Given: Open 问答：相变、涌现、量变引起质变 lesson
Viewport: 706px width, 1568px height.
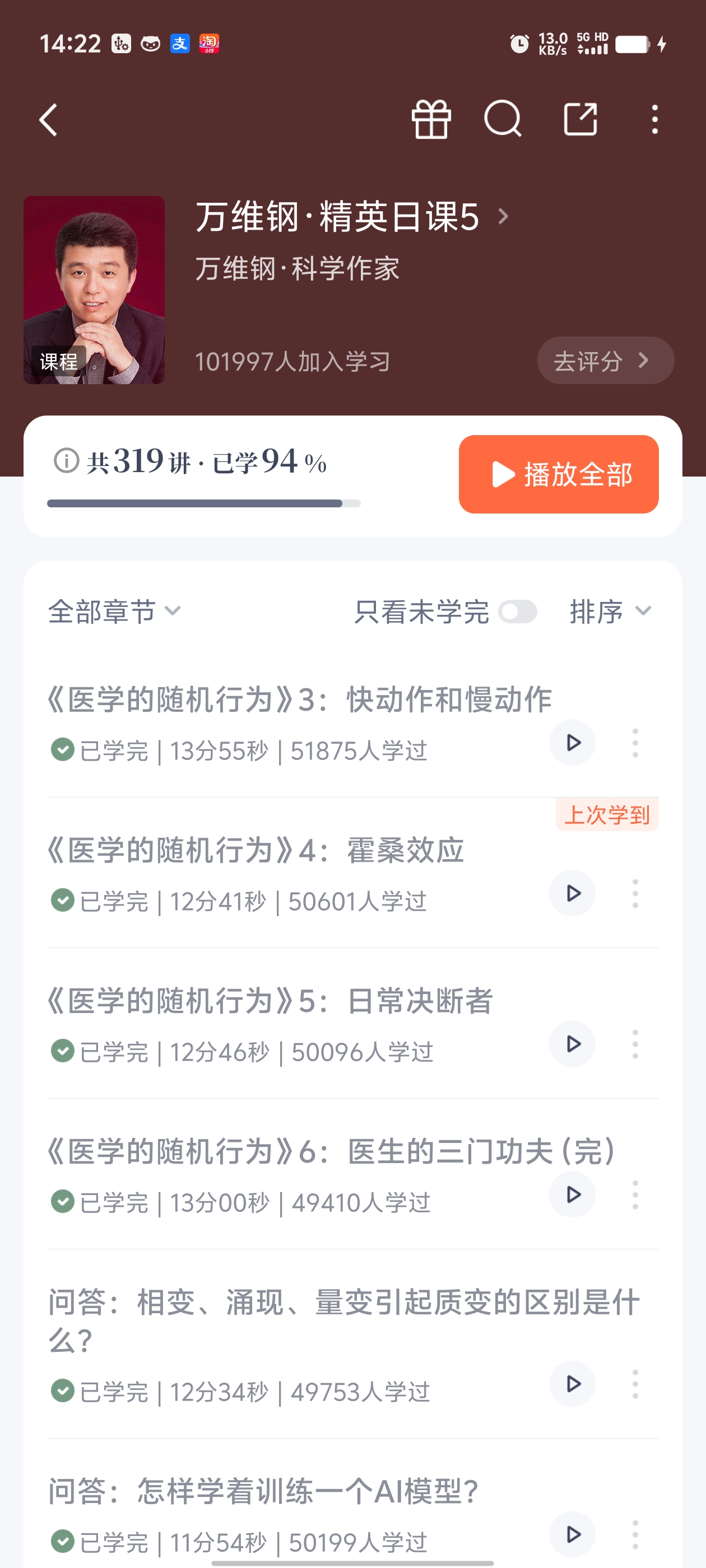Looking at the screenshot, I should coord(344,1321).
